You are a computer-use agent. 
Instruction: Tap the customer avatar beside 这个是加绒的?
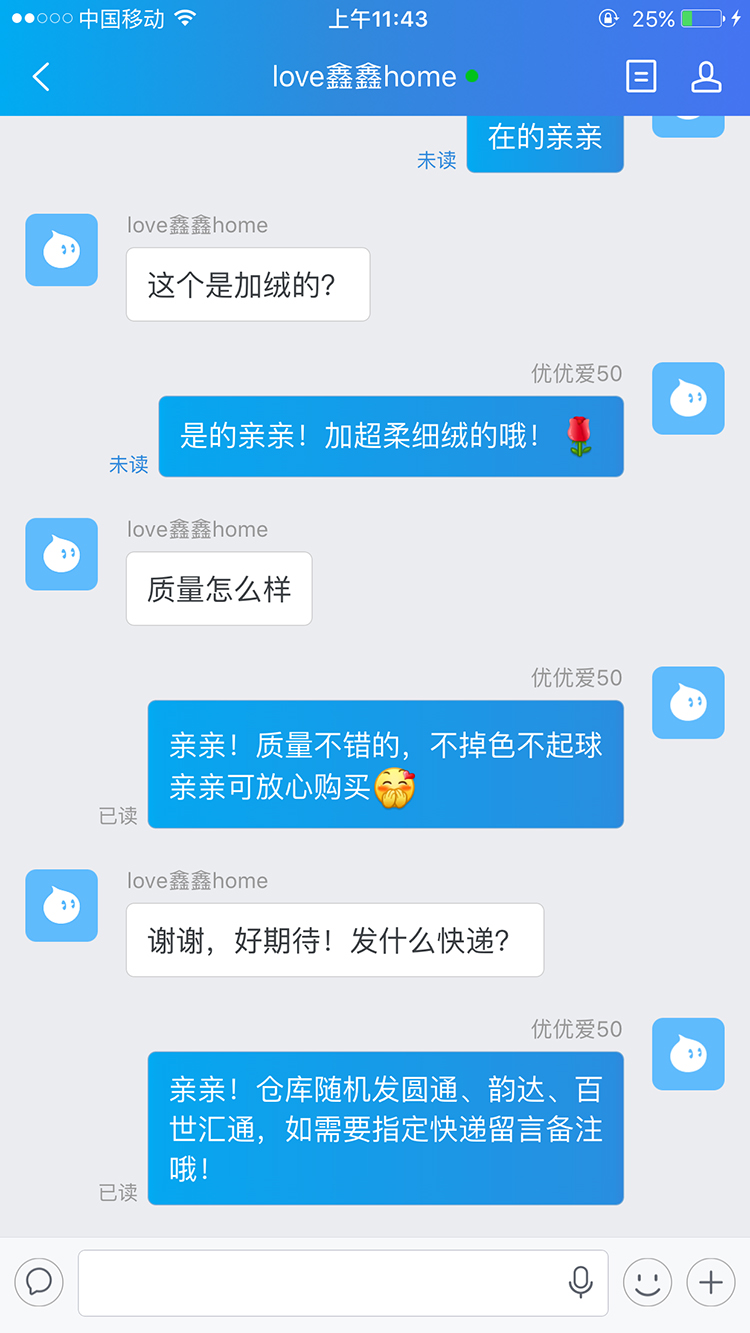[61, 250]
